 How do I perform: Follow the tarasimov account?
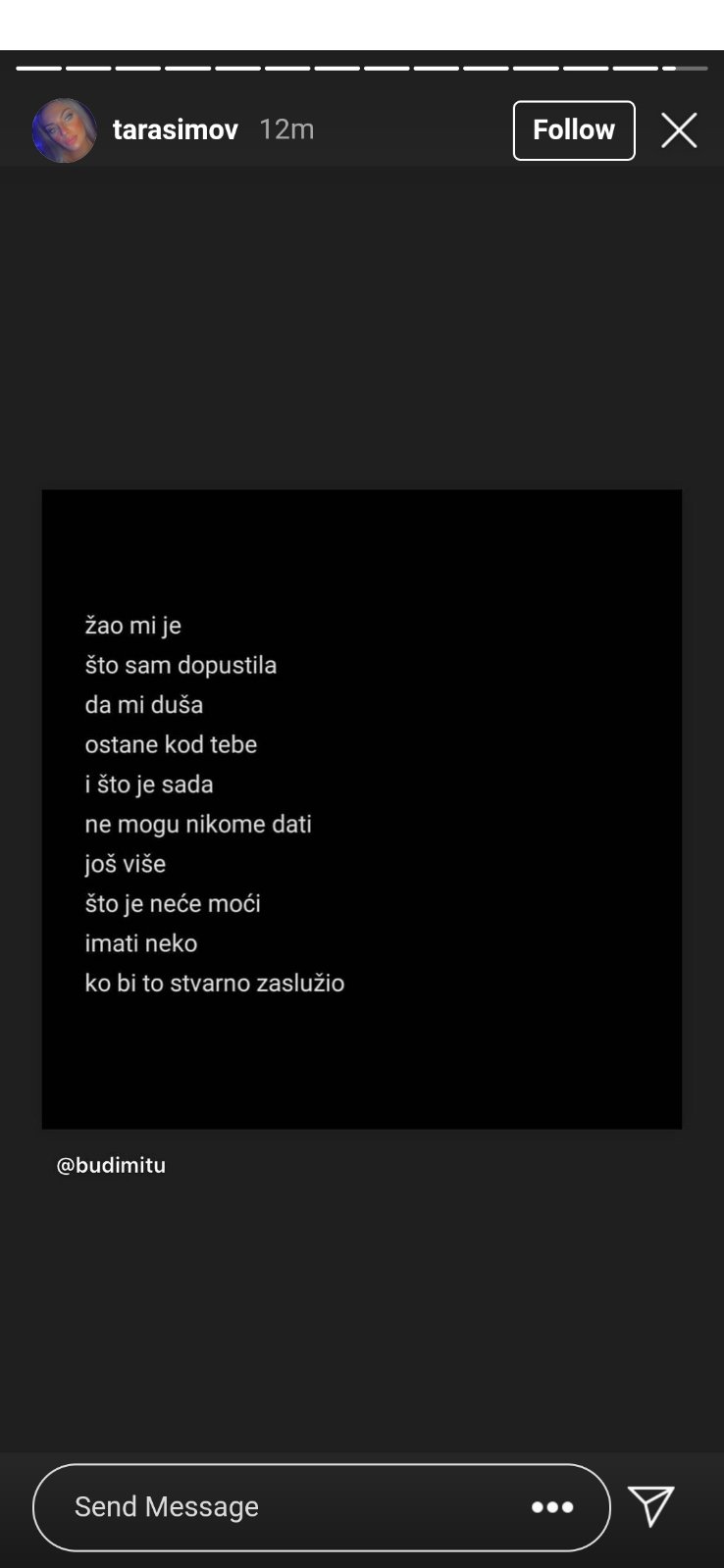point(573,130)
